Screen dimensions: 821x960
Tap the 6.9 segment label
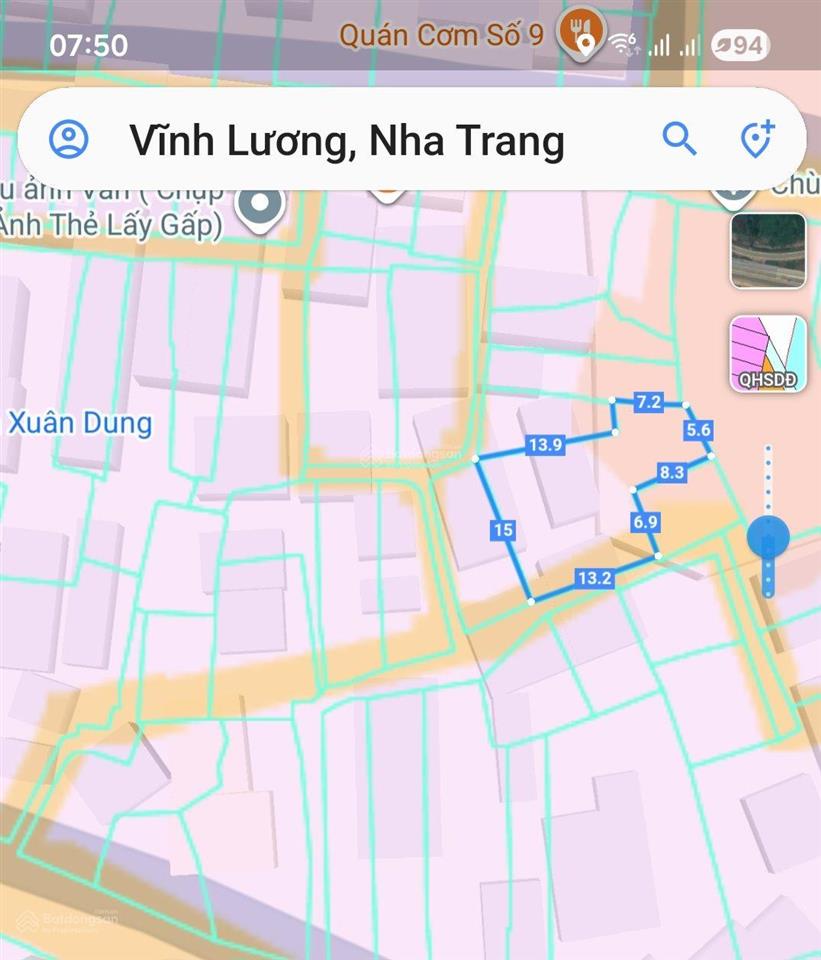point(645,520)
